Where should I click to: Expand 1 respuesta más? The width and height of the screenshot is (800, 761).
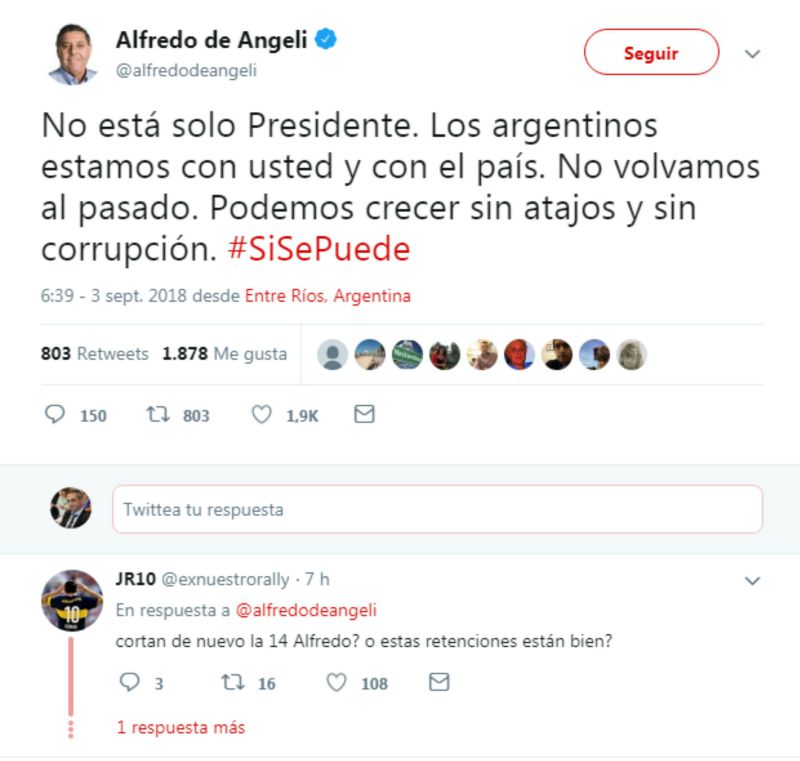[180, 727]
